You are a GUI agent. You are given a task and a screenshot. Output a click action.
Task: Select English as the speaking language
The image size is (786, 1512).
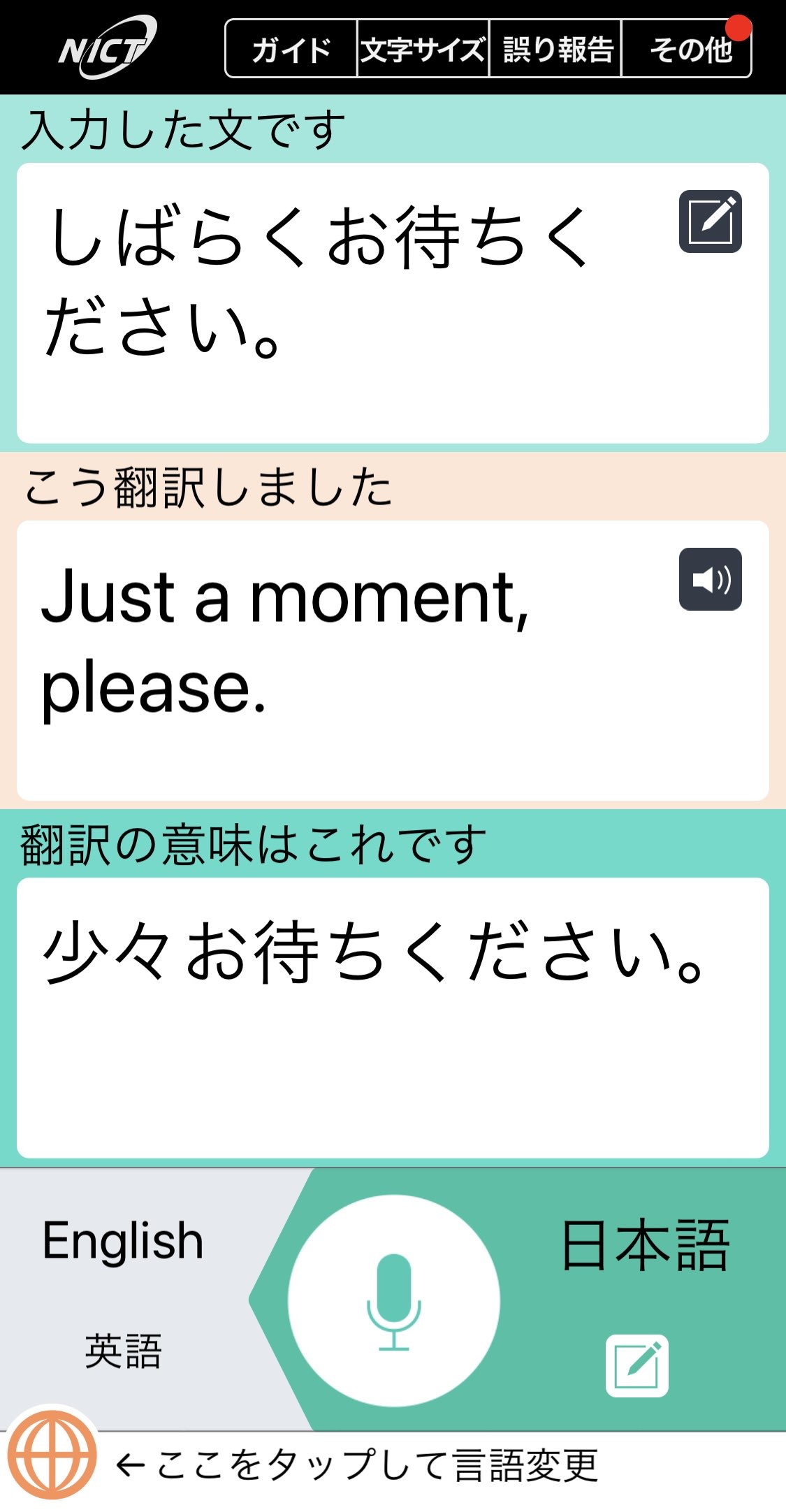[x=123, y=1258]
